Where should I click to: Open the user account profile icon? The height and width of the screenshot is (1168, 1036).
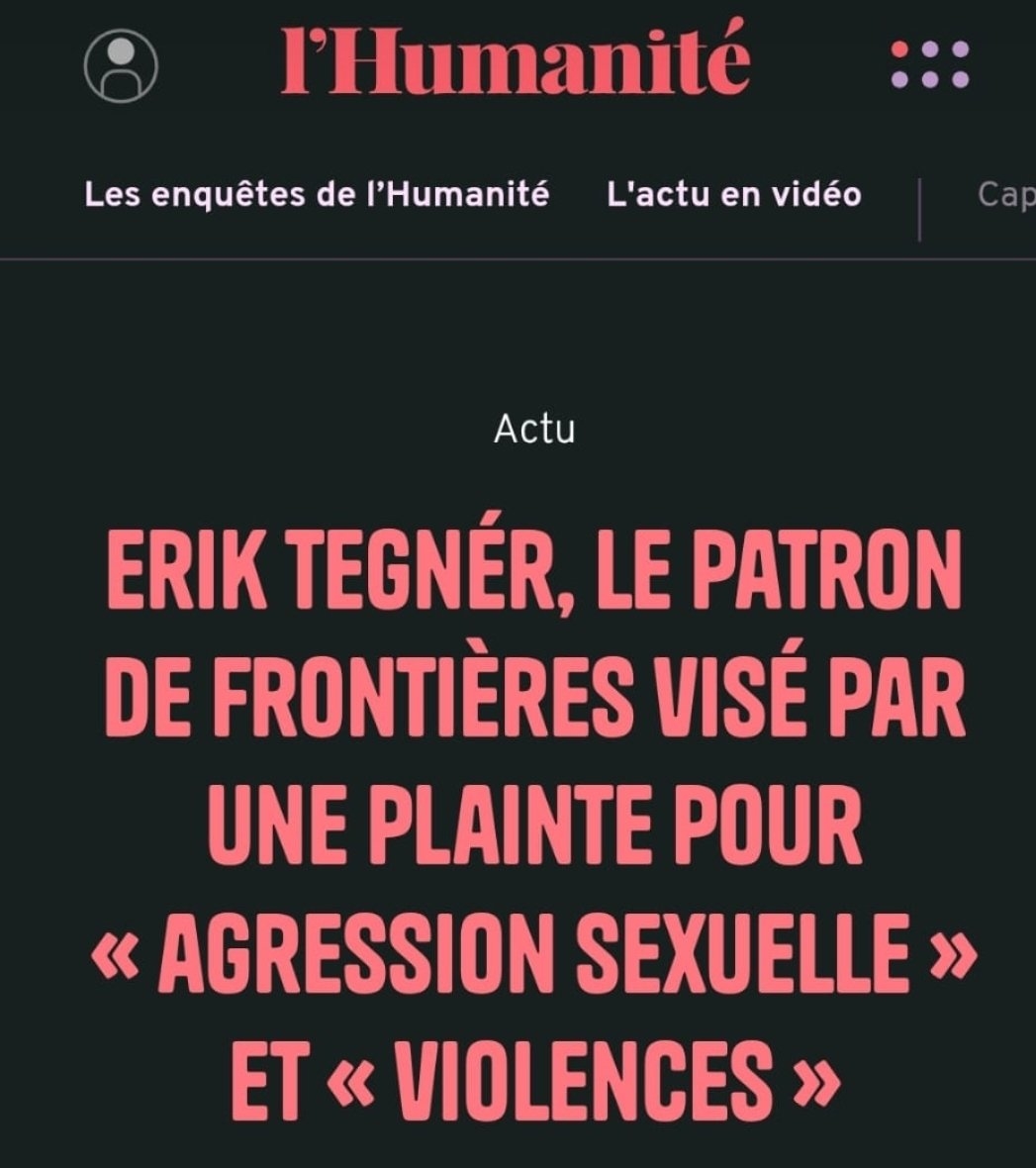coord(121,64)
